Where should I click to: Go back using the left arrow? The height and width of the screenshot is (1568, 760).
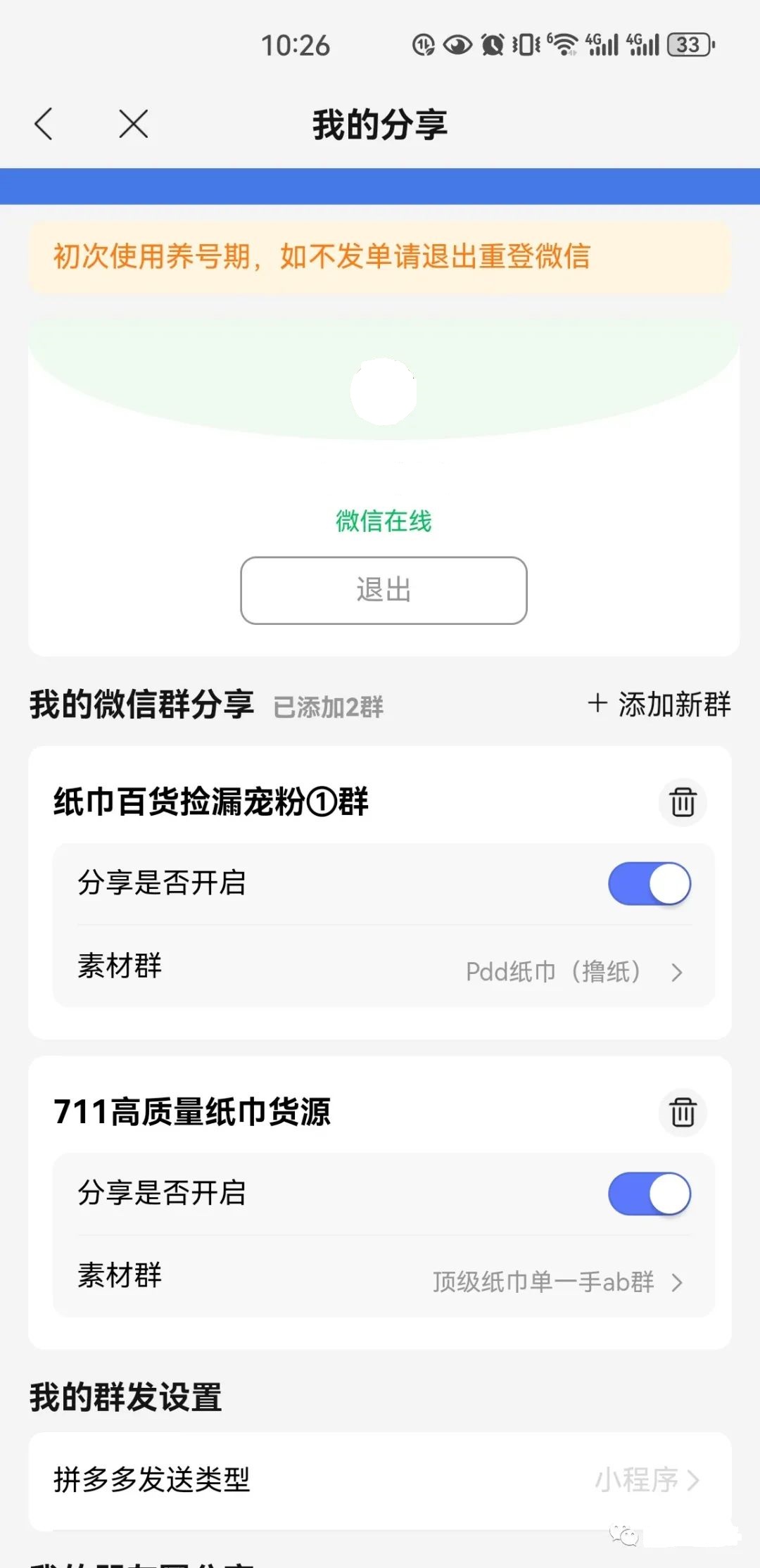[44, 125]
